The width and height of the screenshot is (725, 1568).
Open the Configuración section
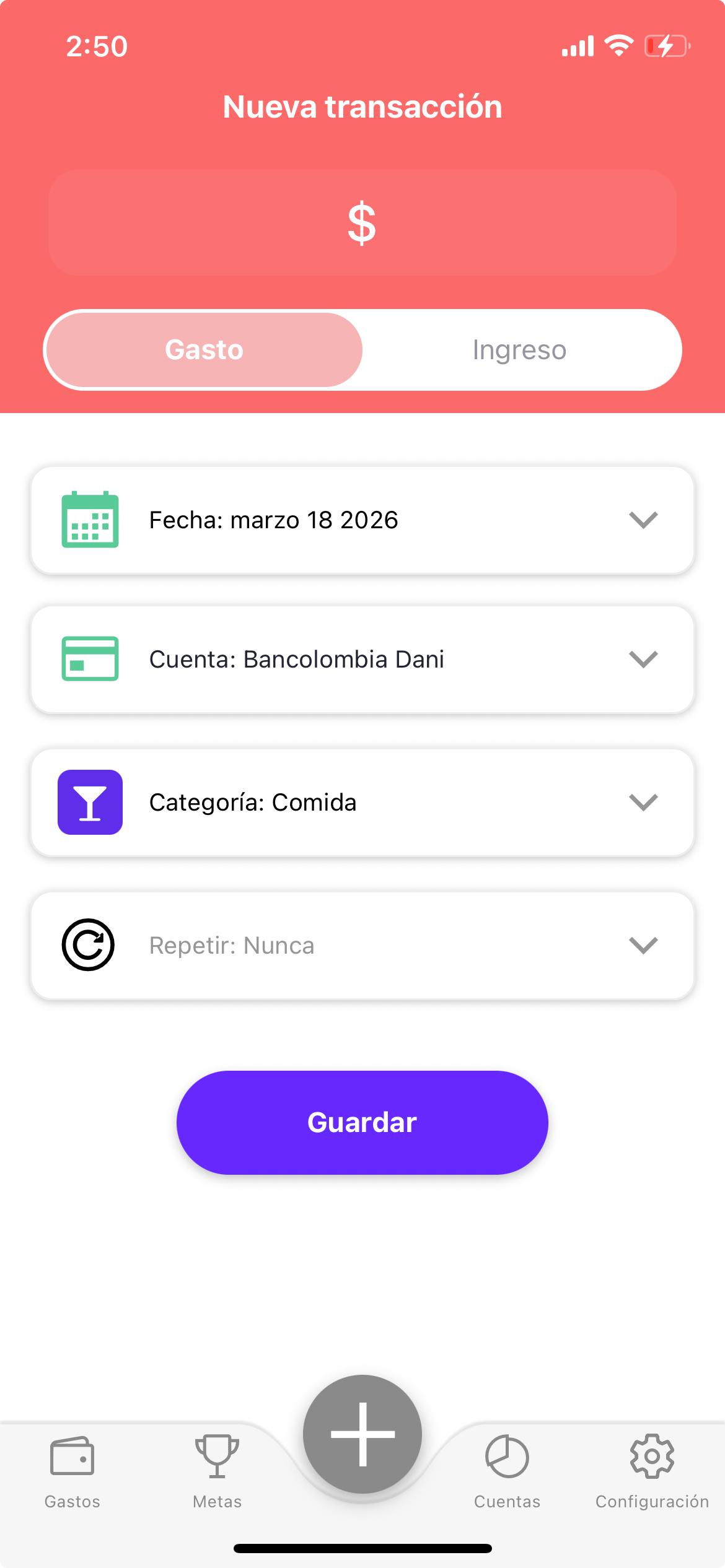coord(652,1483)
